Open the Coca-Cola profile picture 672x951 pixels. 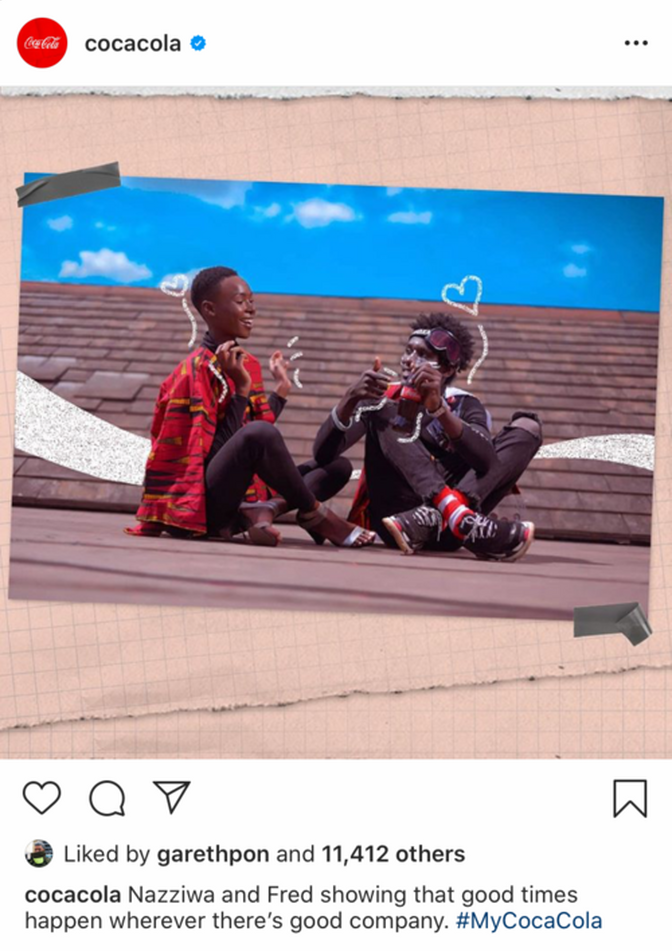(x=42, y=43)
